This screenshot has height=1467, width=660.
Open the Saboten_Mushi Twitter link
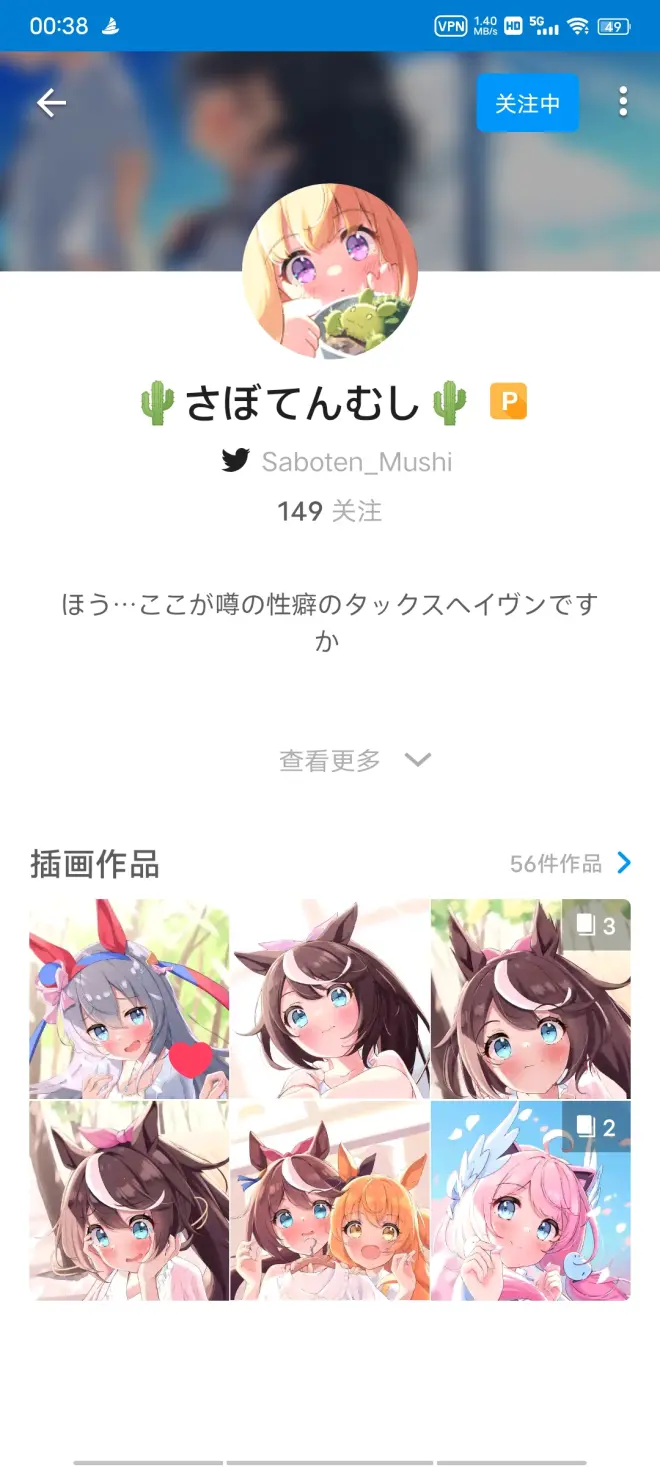336,461
